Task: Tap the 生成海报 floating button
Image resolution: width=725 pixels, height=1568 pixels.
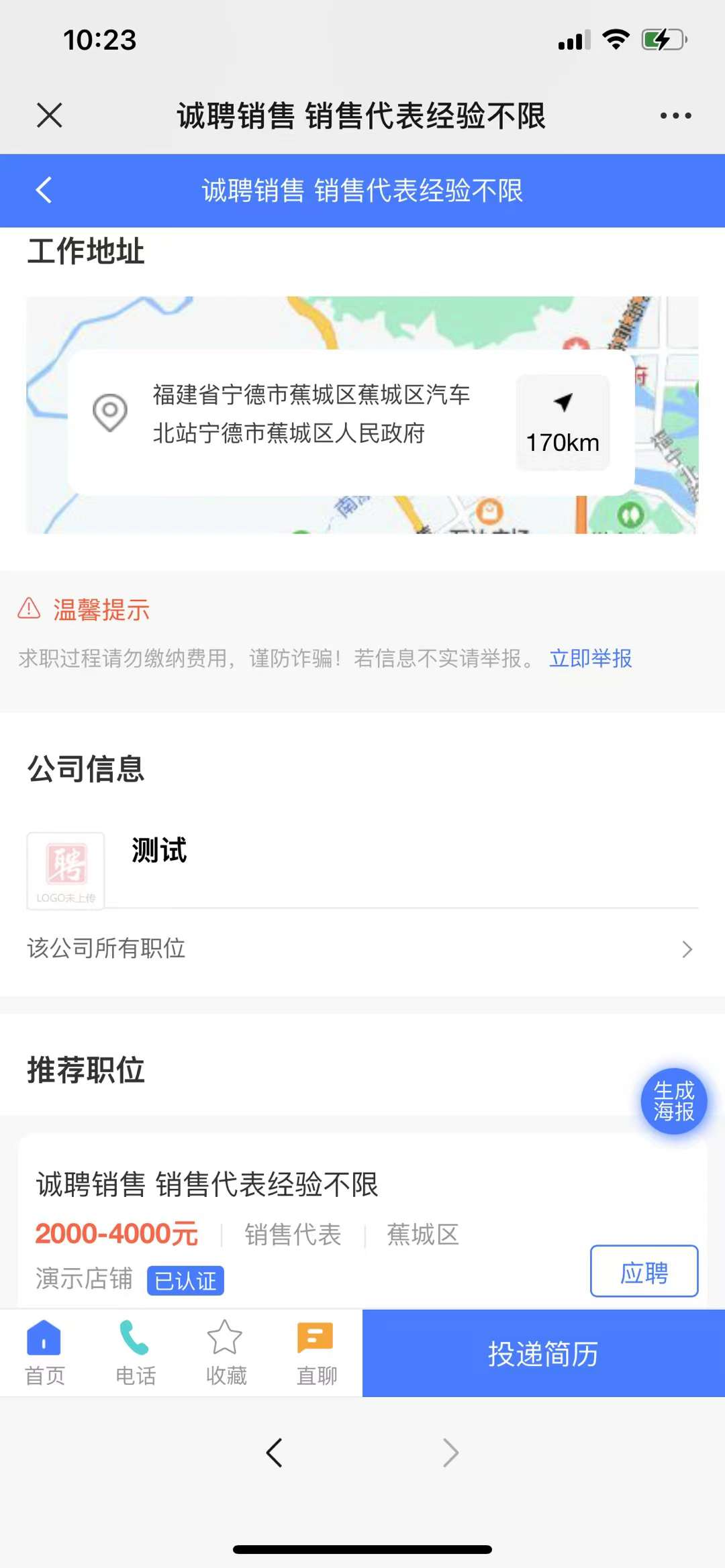Action: (x=673, y=1101)
